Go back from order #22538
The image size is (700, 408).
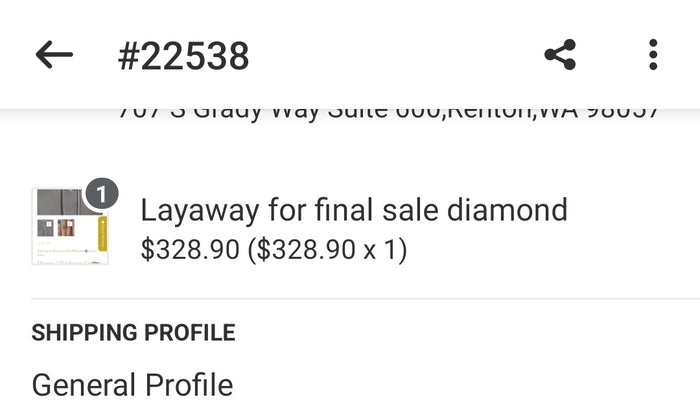pos(54,55)
